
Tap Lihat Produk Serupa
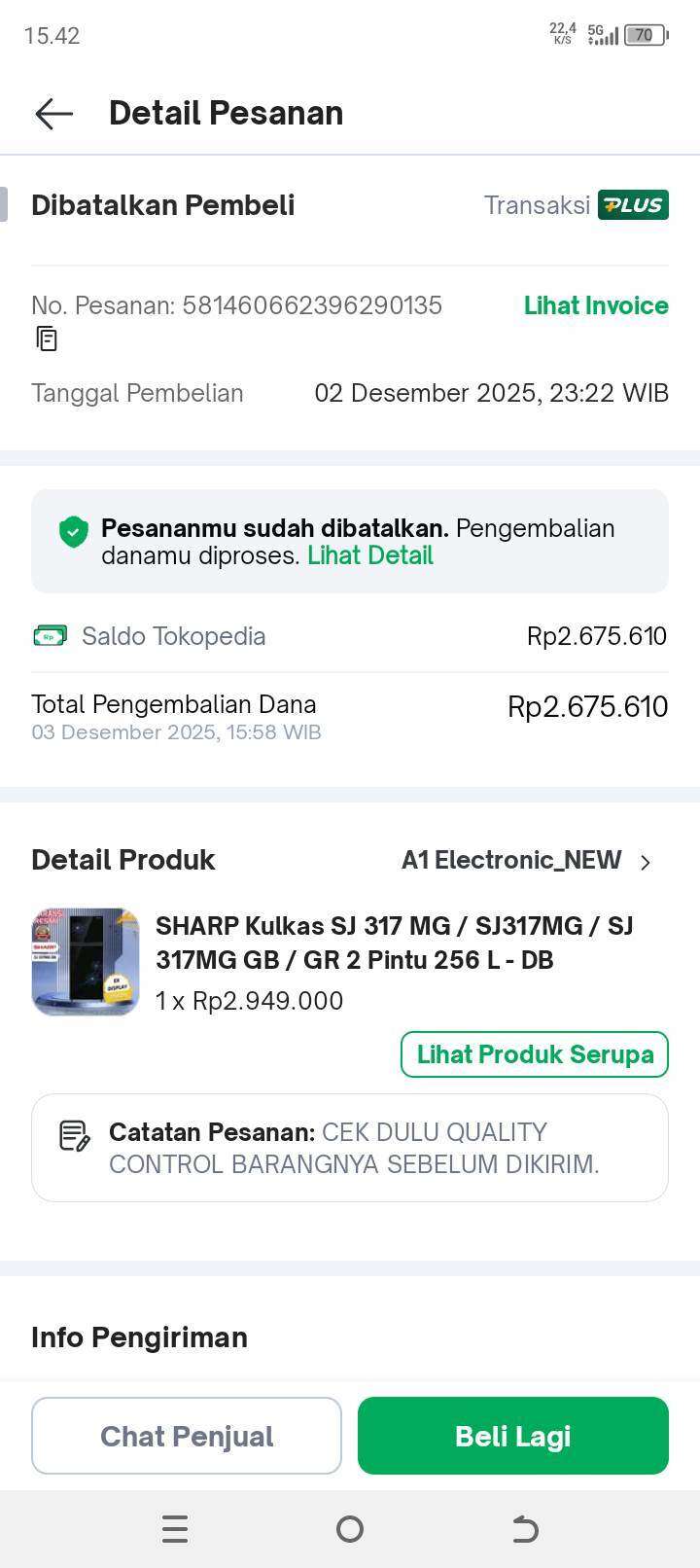click(x=534, y=1053)
